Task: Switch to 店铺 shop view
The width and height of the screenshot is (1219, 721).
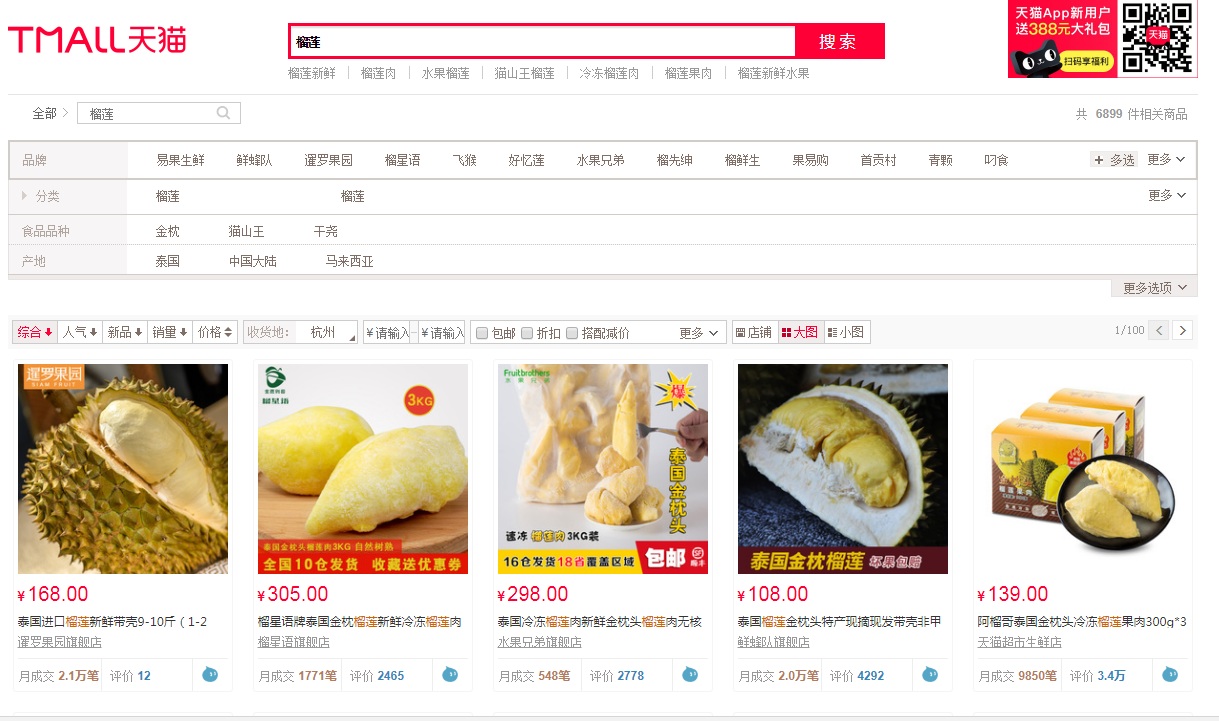Action: pos(754,332)
